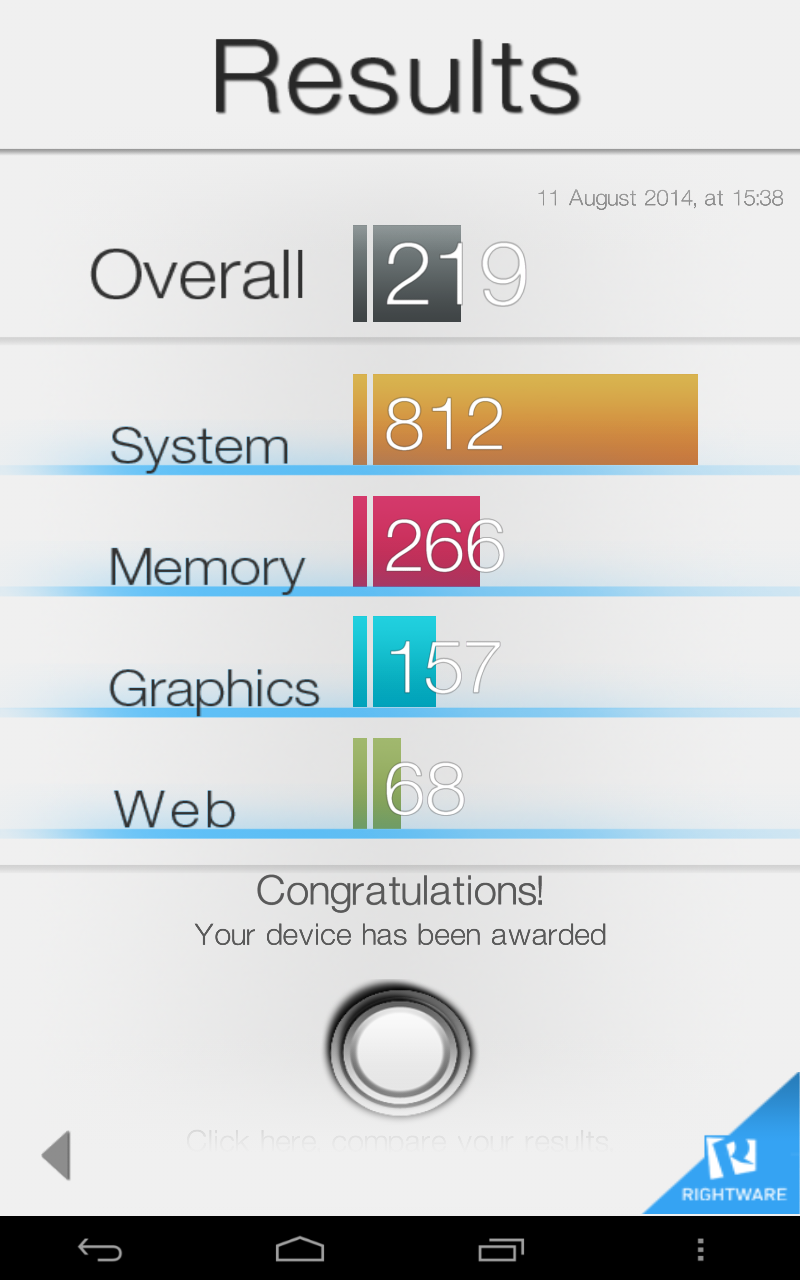Open Memory score details
This screenshot has height=1280, width=800.
(x=400, y=543)
